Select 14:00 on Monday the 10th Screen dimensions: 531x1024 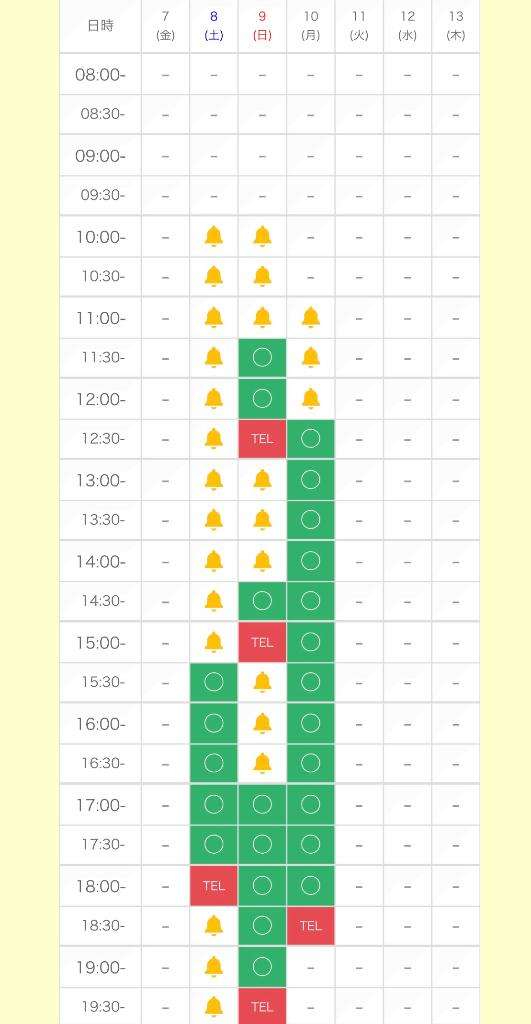310,561
